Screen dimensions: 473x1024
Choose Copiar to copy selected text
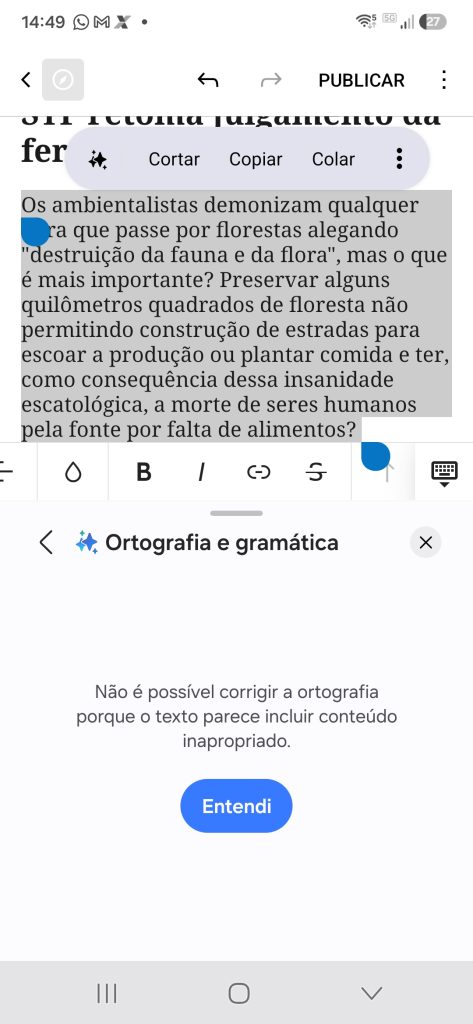(255, 159)
